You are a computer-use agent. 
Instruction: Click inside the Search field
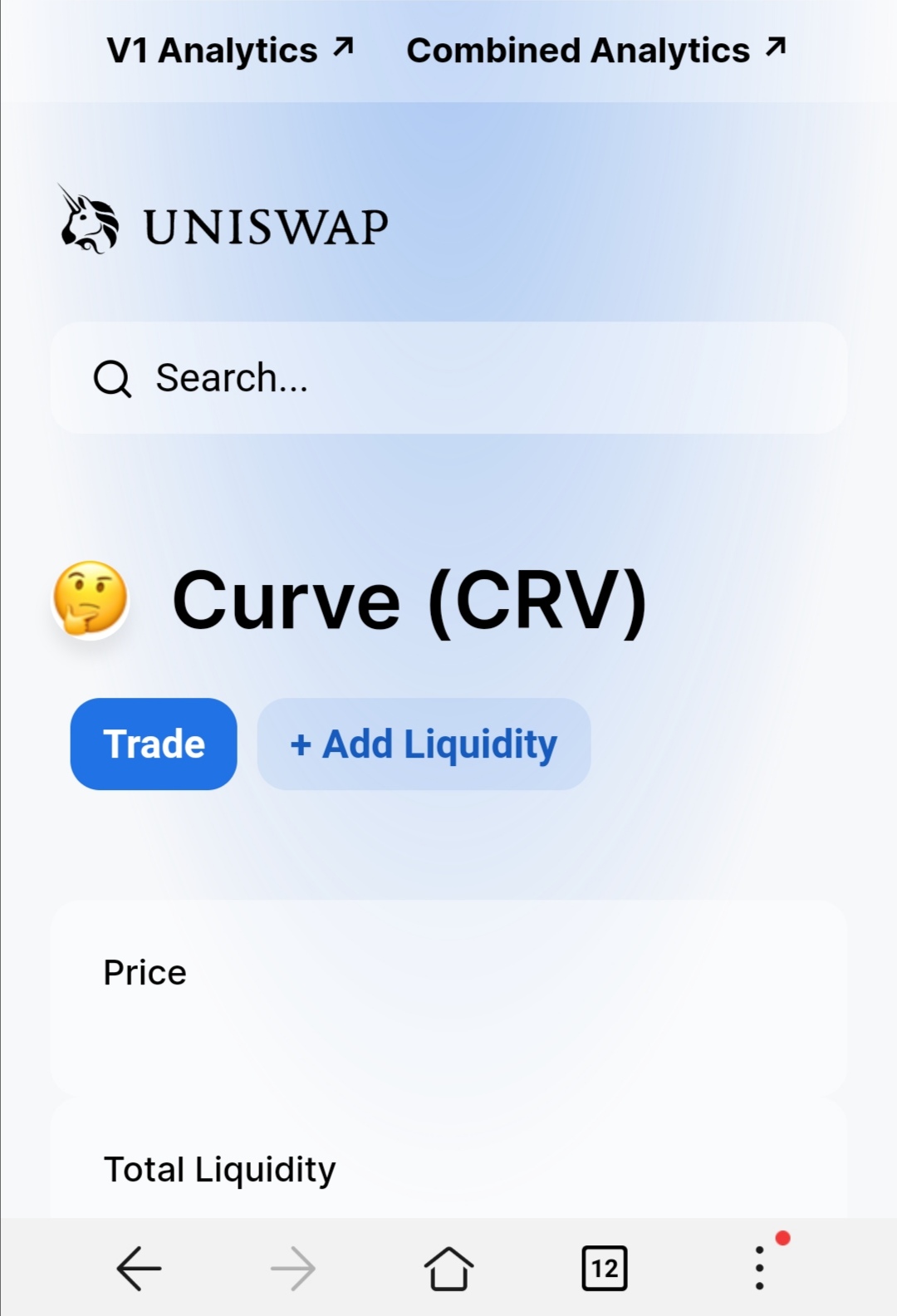(x=448, y=378)
